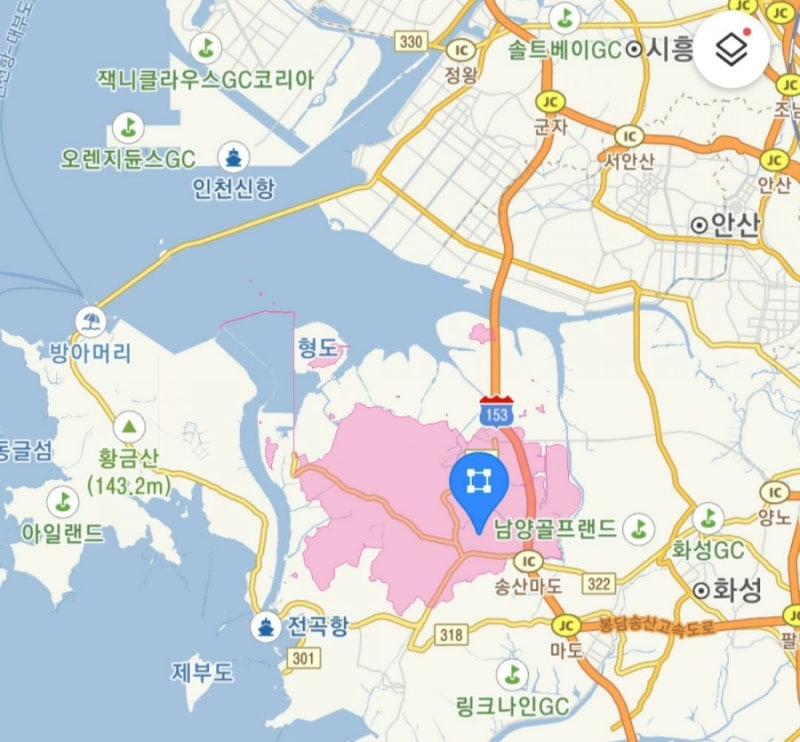Image resolution: width=800 pixels, height=742 pixels.
Task: Open the map layers button
Action: [733, 46]
